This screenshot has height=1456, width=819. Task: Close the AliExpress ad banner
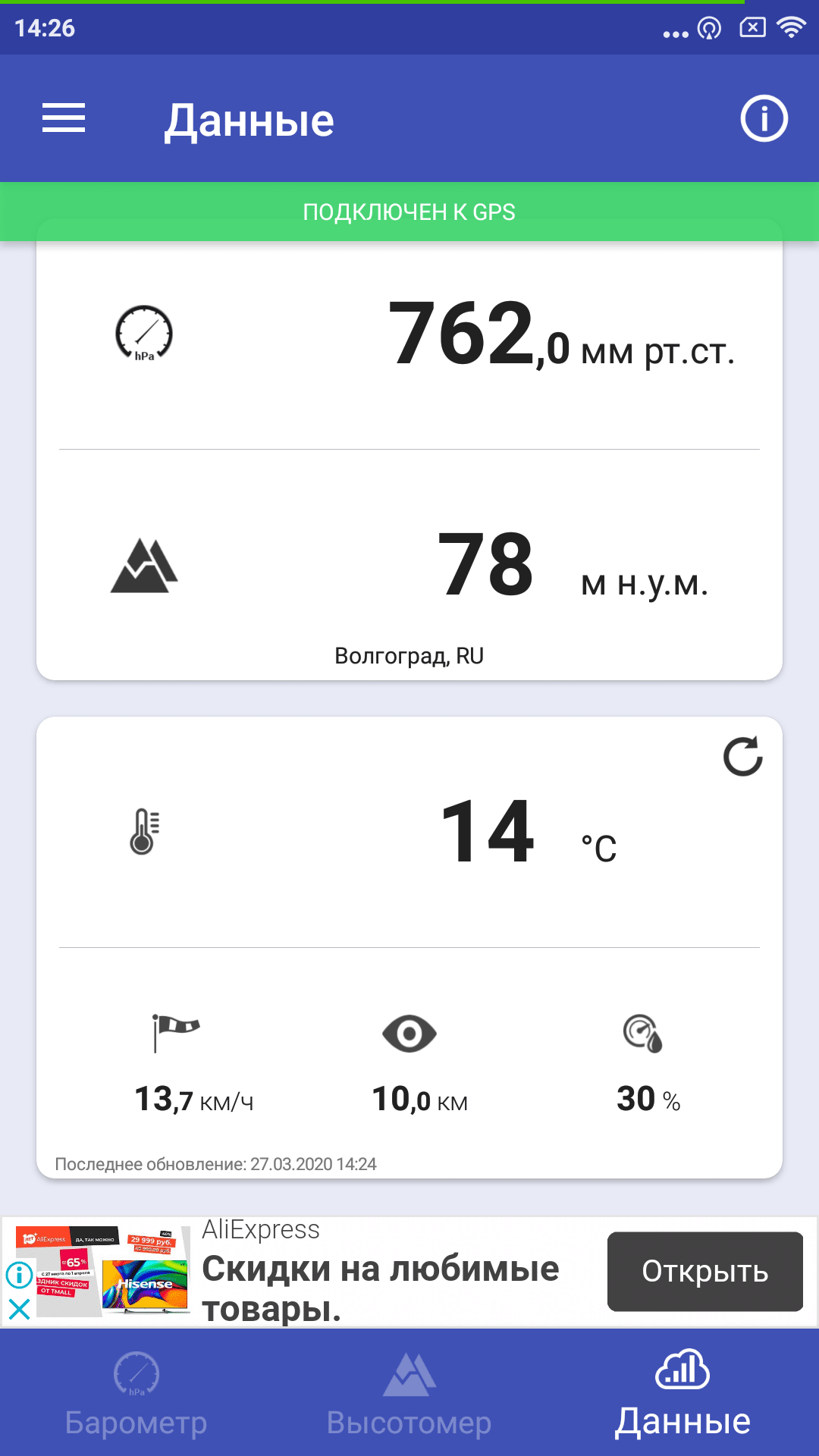point(19,1309)
